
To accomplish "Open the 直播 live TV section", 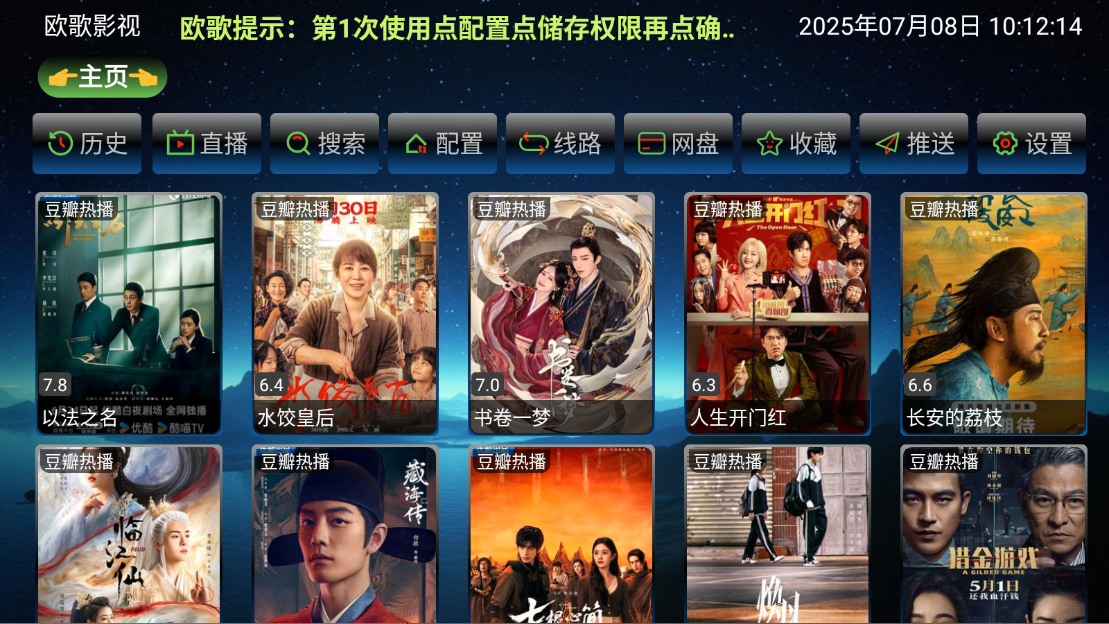I will click(207, 144).
